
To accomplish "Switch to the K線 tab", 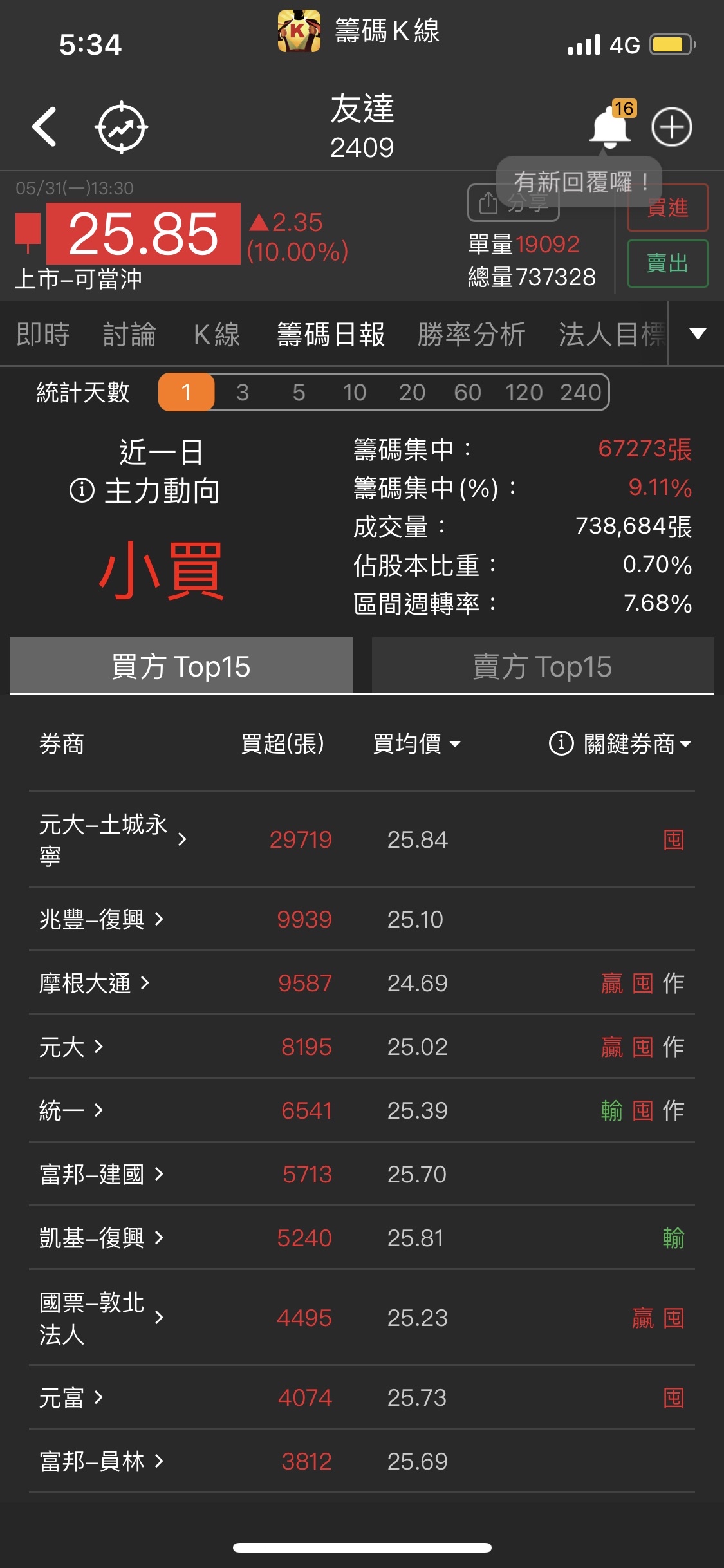I will pyautogui.click(x=217, y=335).
